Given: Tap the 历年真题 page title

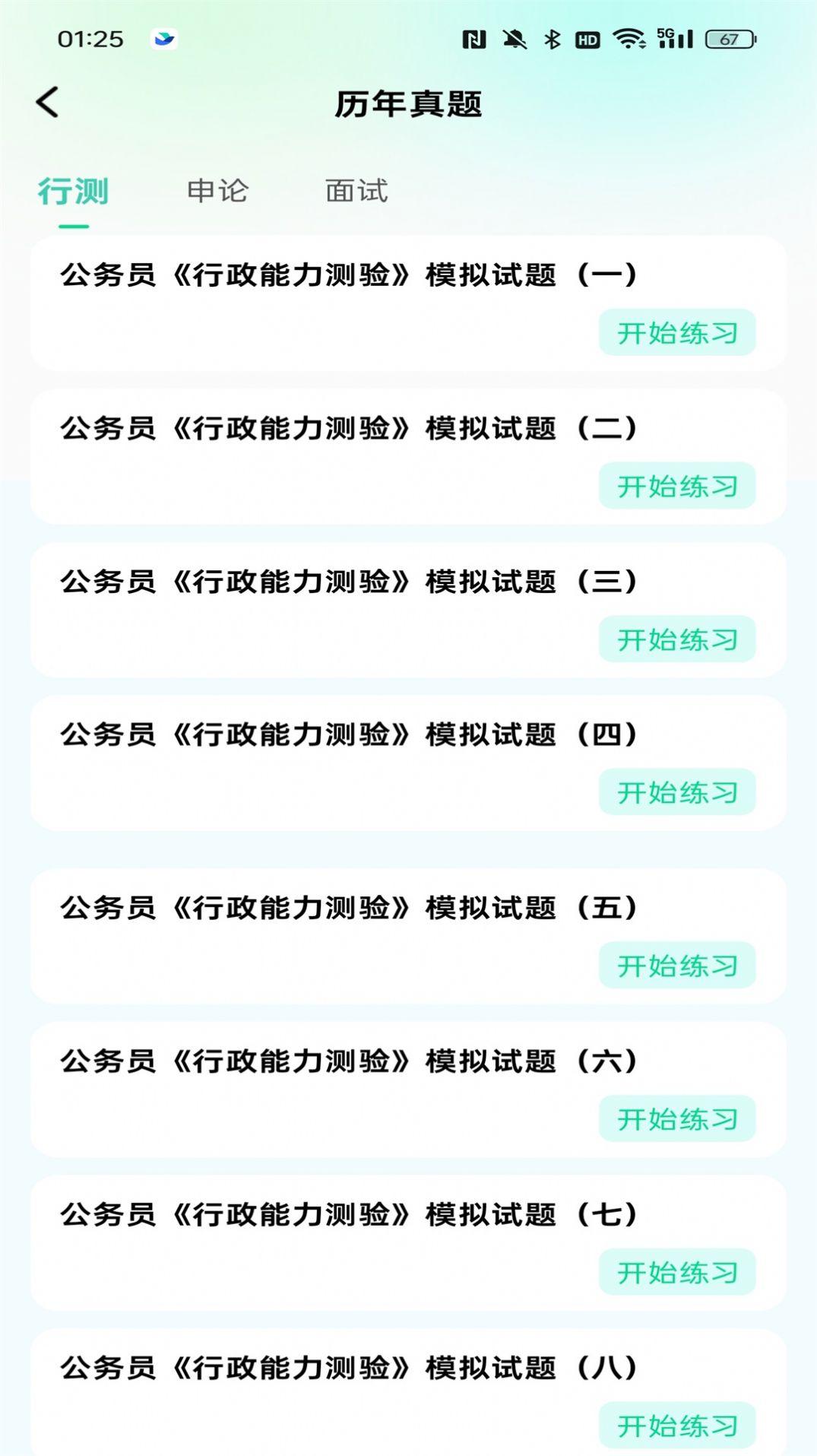Looking at the screenshot, I should tap(408, 102).
